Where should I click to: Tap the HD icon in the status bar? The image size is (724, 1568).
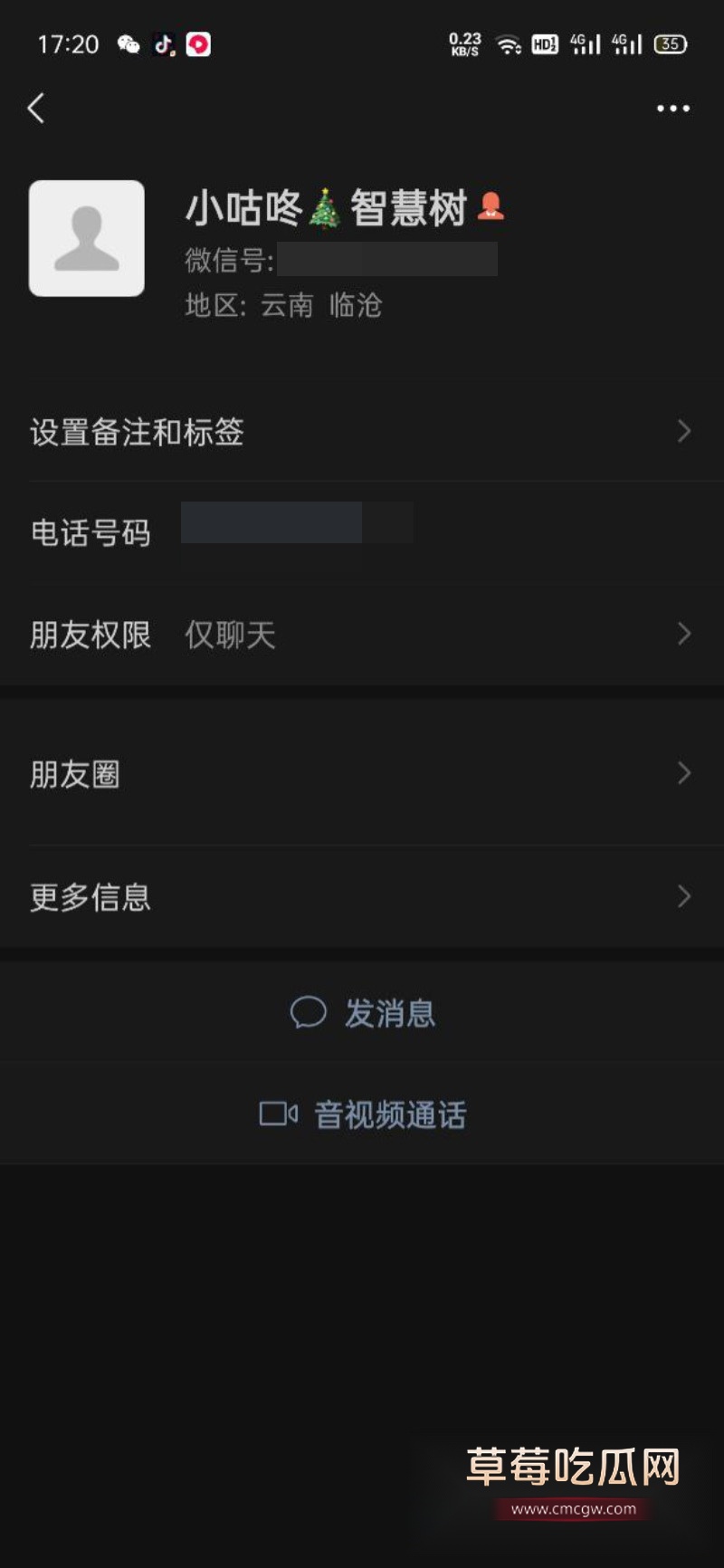pyautogui.click(x=544, y=43)
